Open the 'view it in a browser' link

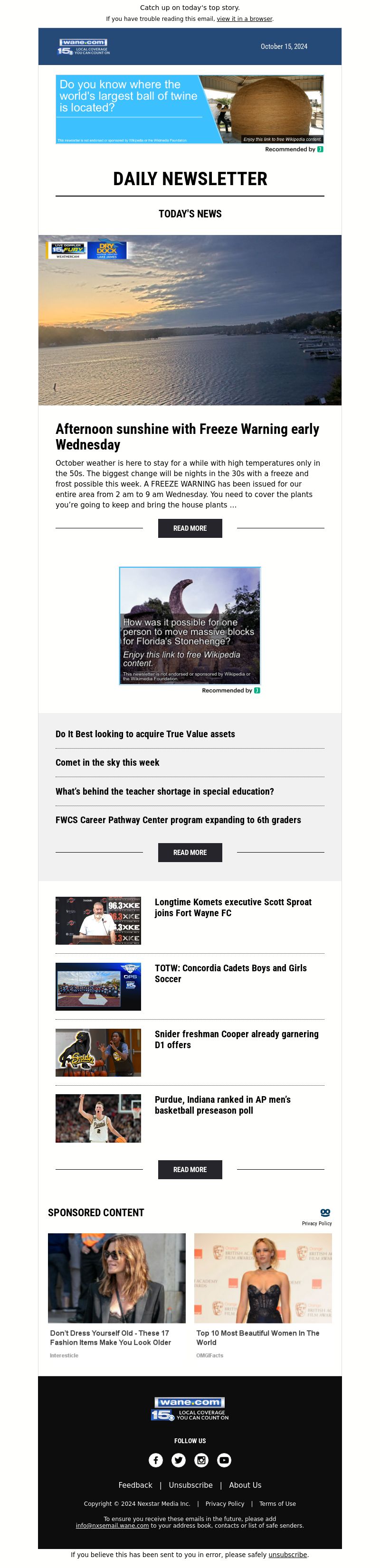[x=244, y=19]
